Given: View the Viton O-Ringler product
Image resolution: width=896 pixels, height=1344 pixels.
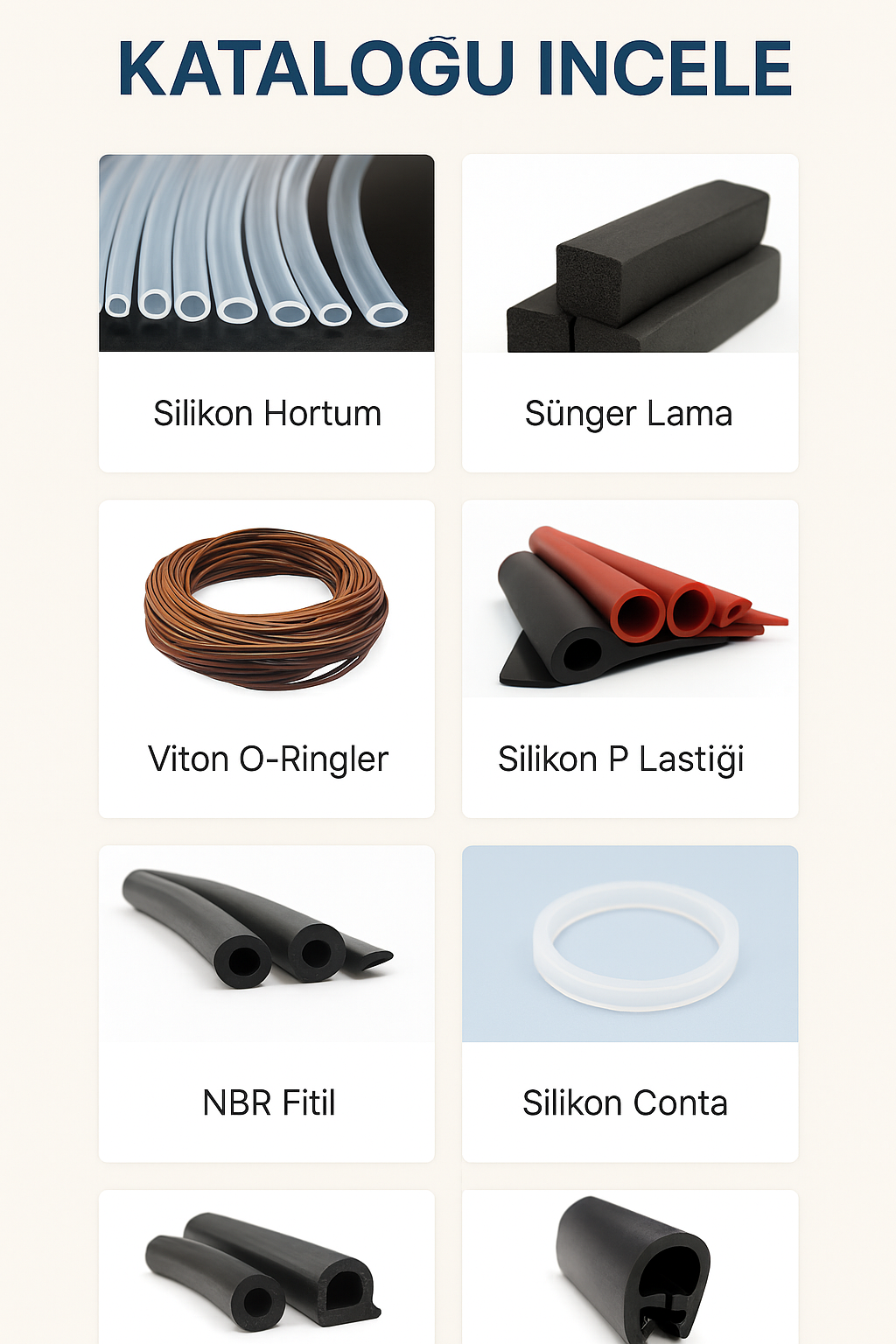Looking at the screenshot, I should click(267, 658).
